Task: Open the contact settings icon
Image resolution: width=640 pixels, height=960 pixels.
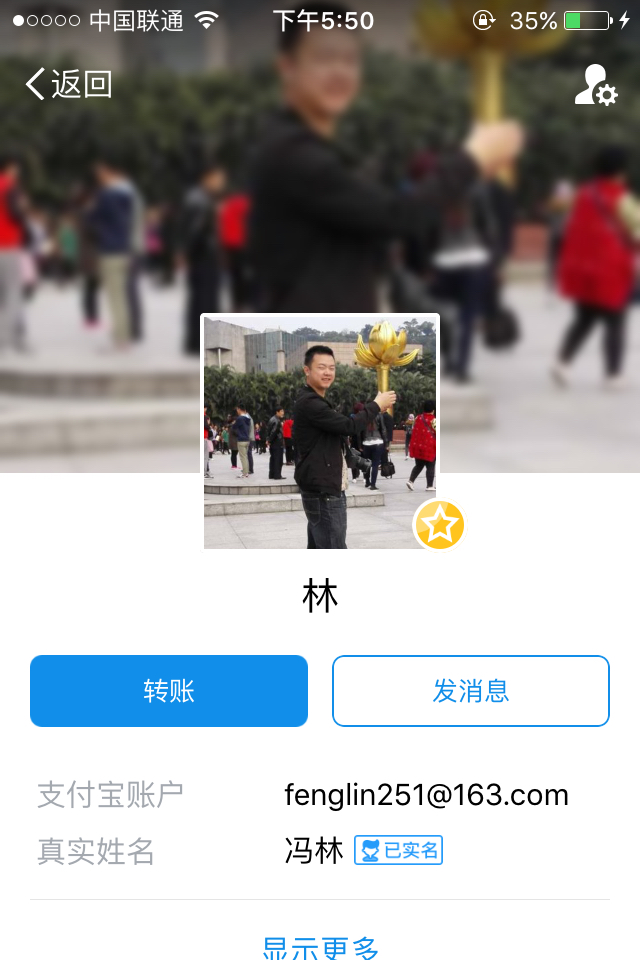Action: [595, 86]
